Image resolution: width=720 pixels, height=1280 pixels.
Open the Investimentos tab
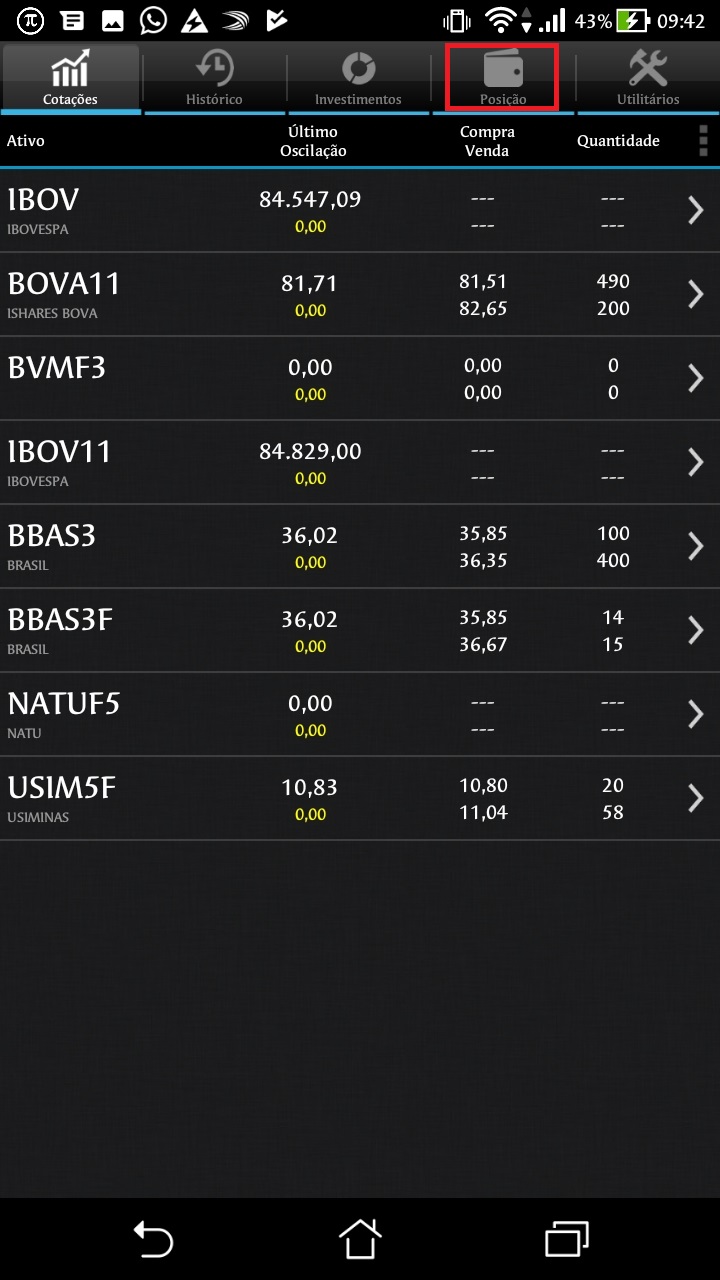[358, 78]
